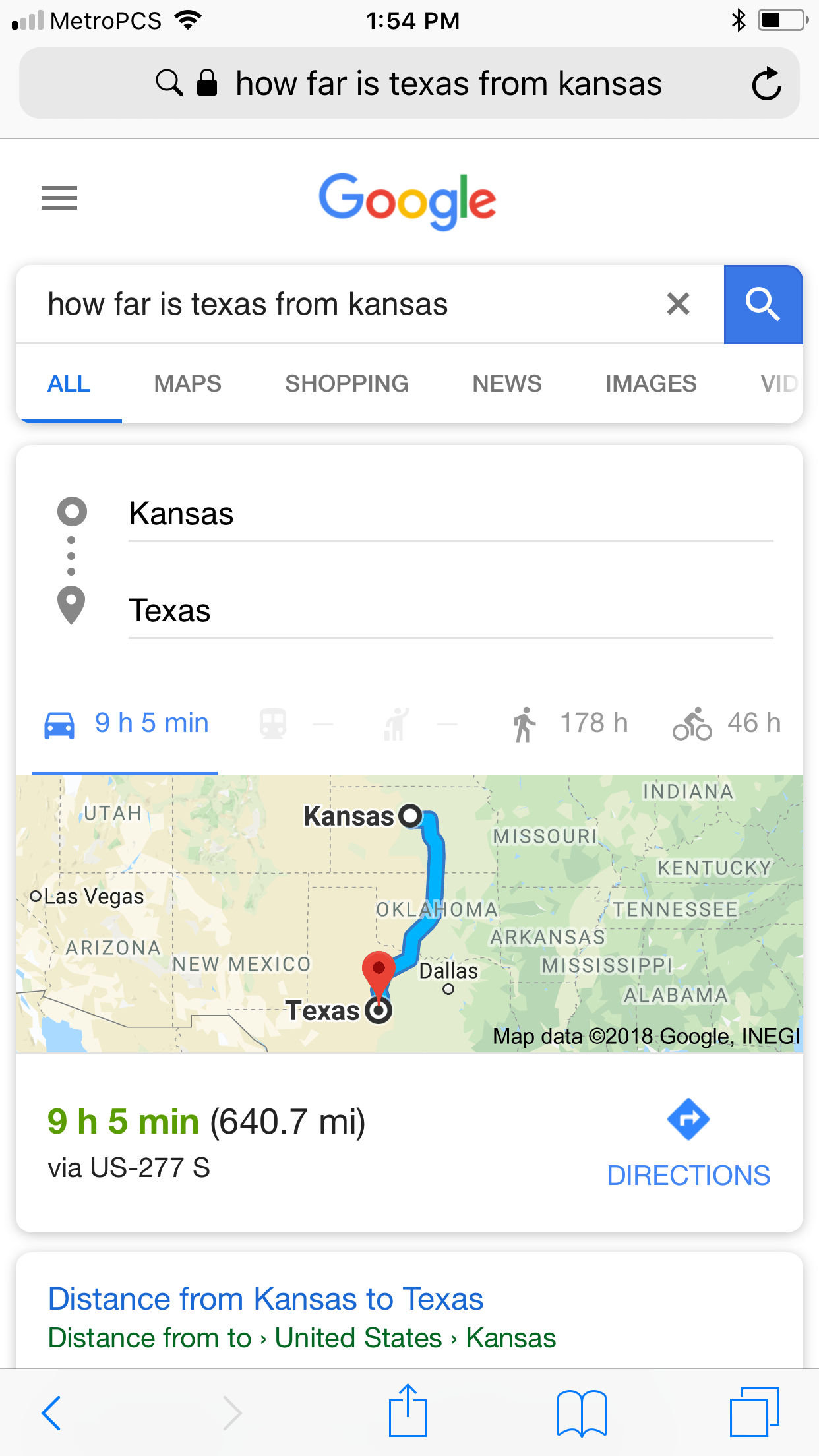819x1456 pixels.
Task: Open the route map preview
Action: click(409, 913)
